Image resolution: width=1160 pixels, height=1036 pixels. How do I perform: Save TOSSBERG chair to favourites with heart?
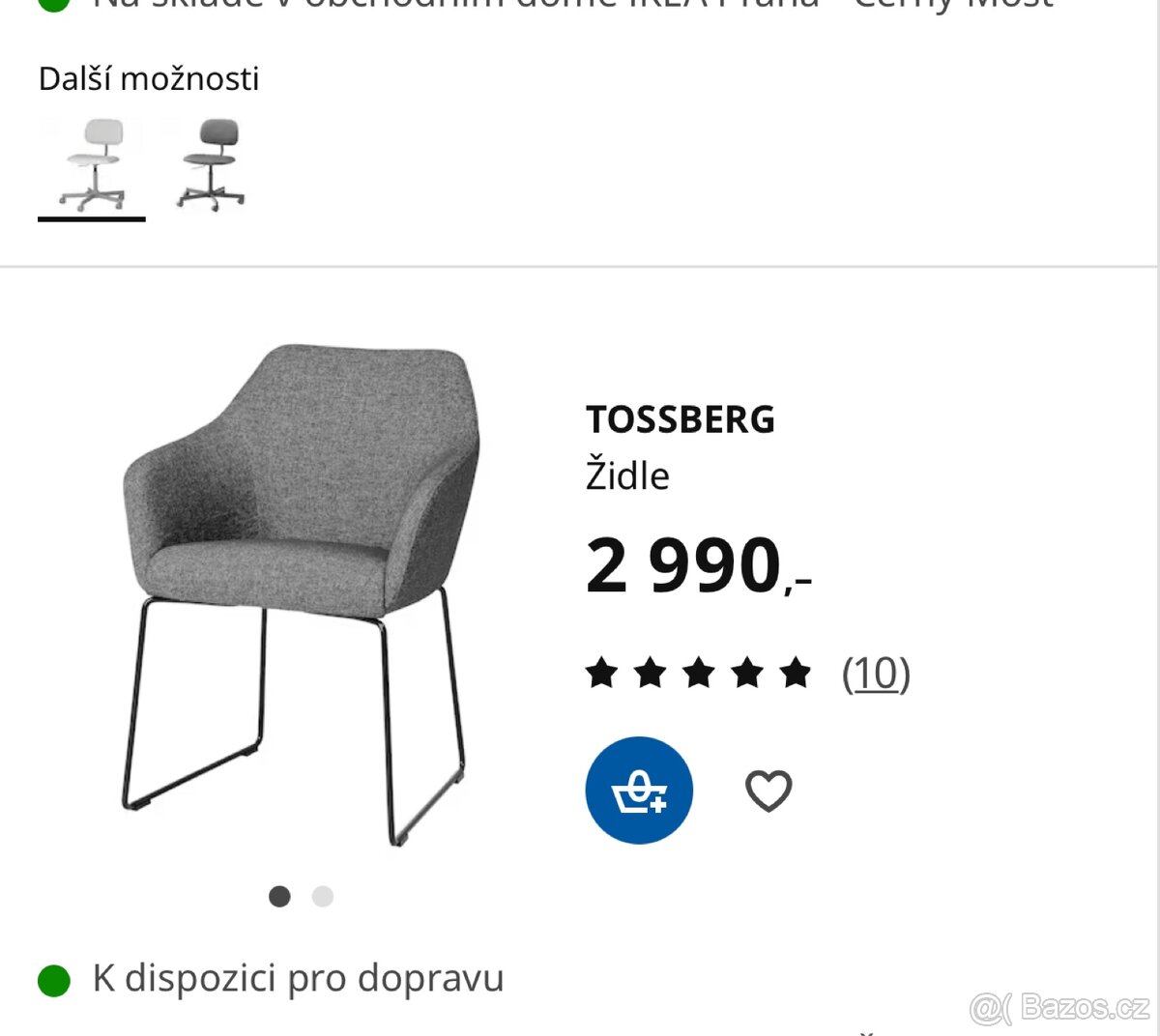pos(768,791)
